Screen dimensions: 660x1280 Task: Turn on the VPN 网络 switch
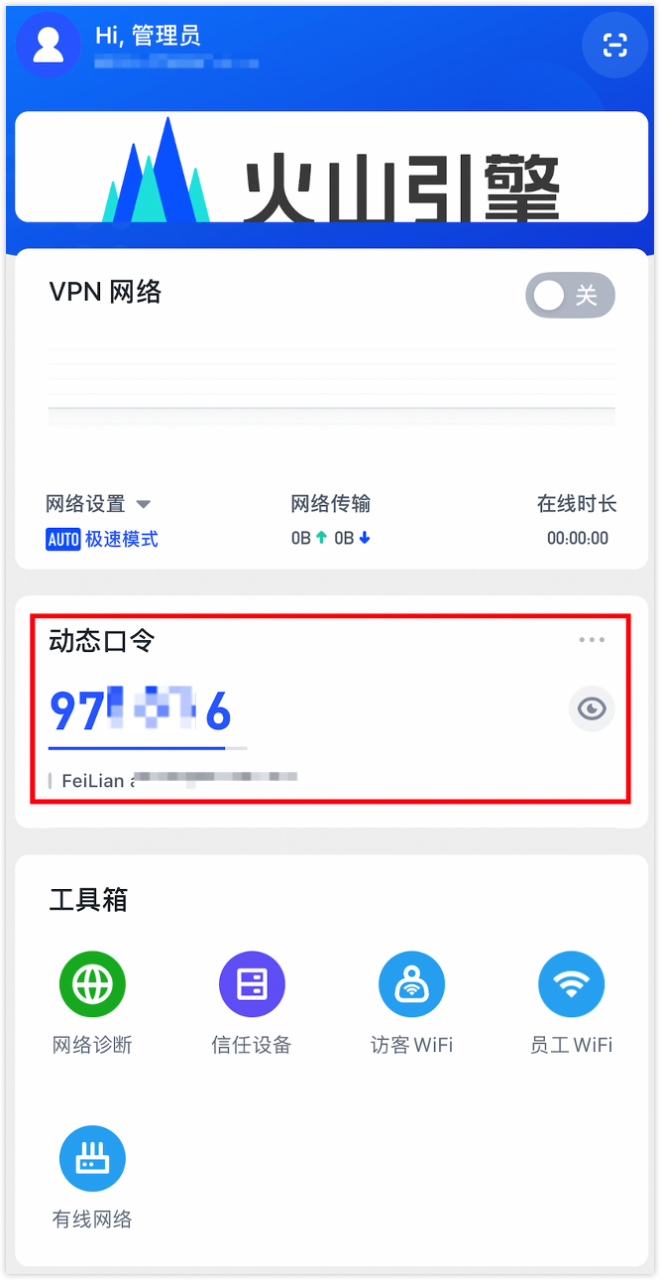(x=570, y=295)
